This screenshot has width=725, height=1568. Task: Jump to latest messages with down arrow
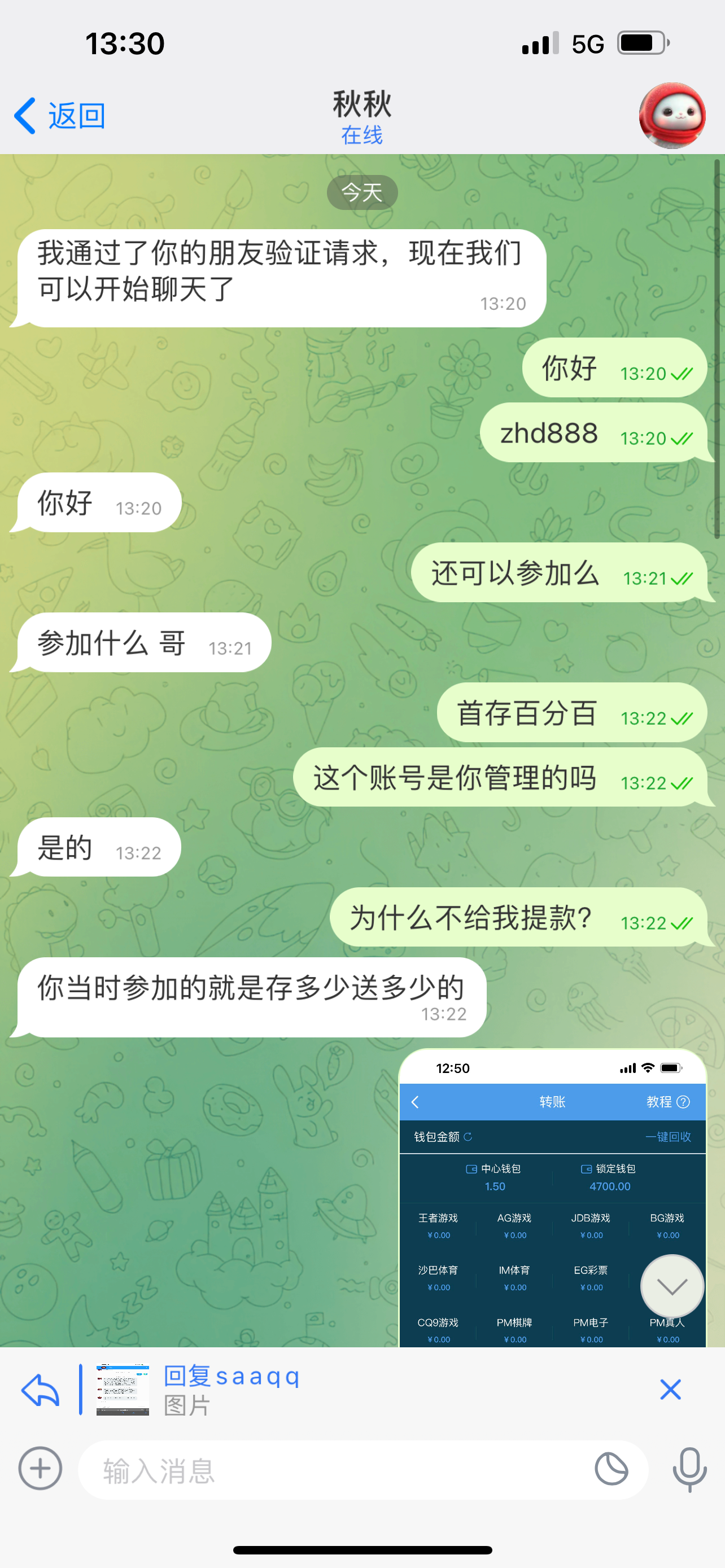coord(671,1286)
